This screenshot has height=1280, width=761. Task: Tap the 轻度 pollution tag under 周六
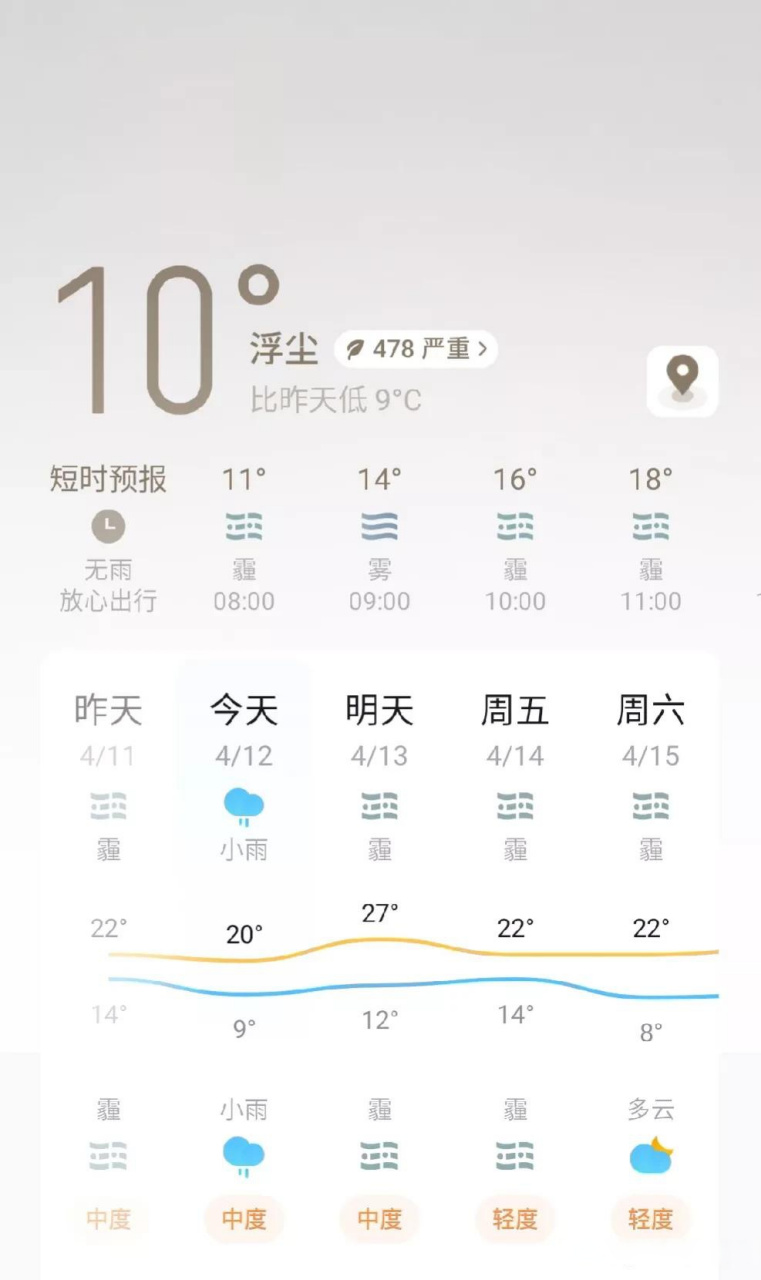tap(651, 1219)
